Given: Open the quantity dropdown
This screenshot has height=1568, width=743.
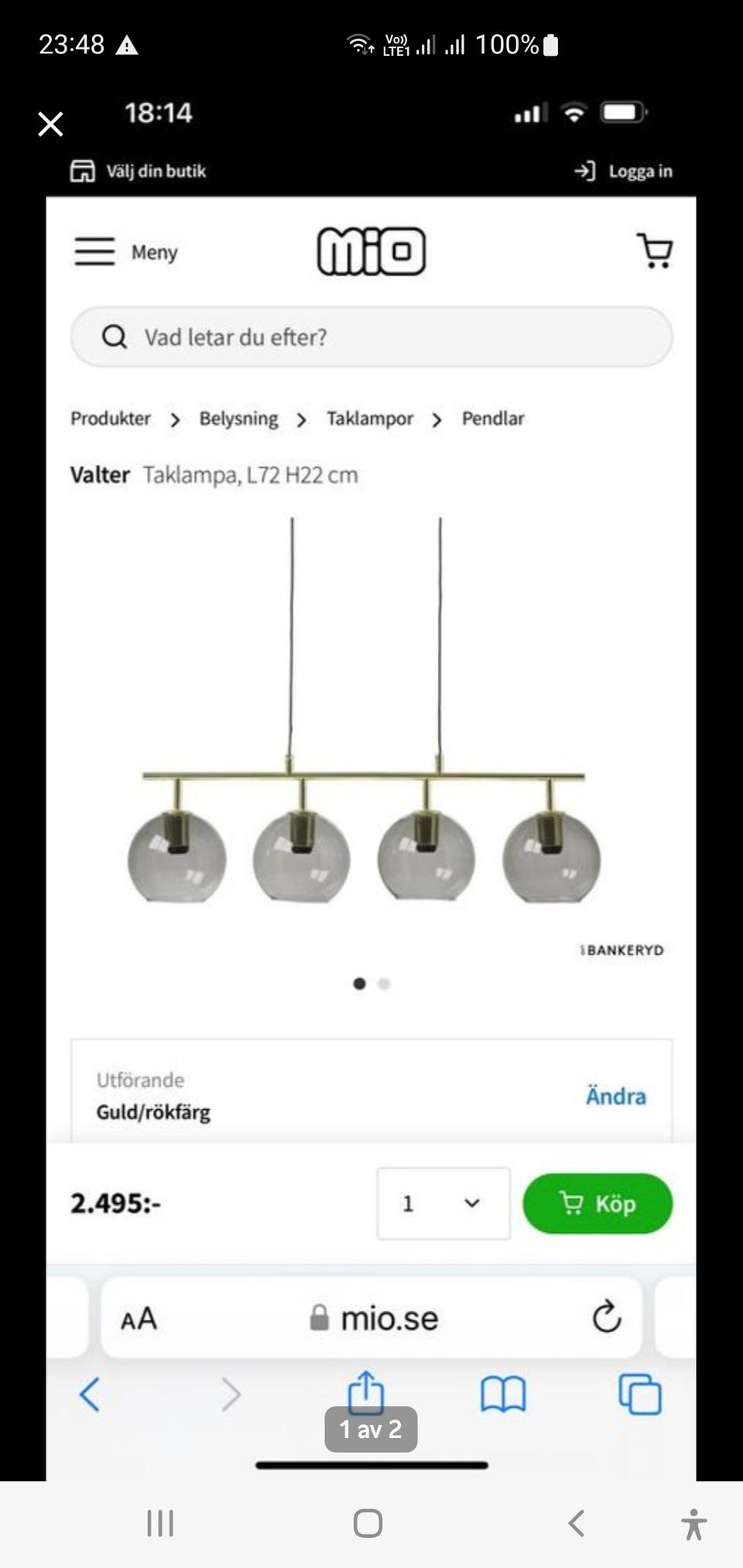Looking at the screenshot, I should point(442,1204).
